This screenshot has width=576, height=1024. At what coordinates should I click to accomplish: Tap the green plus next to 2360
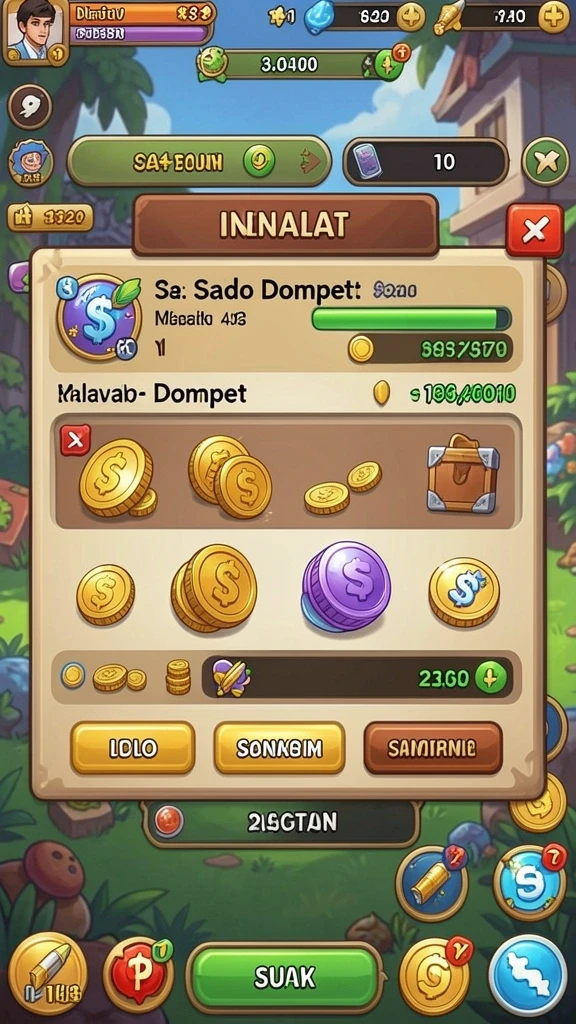tap(490, 679)
